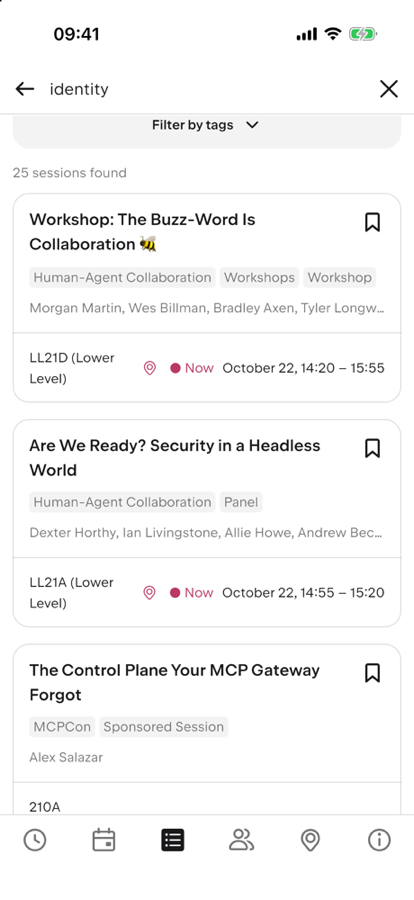
Task: Clear the identity search text
Action: coord(389,89)
